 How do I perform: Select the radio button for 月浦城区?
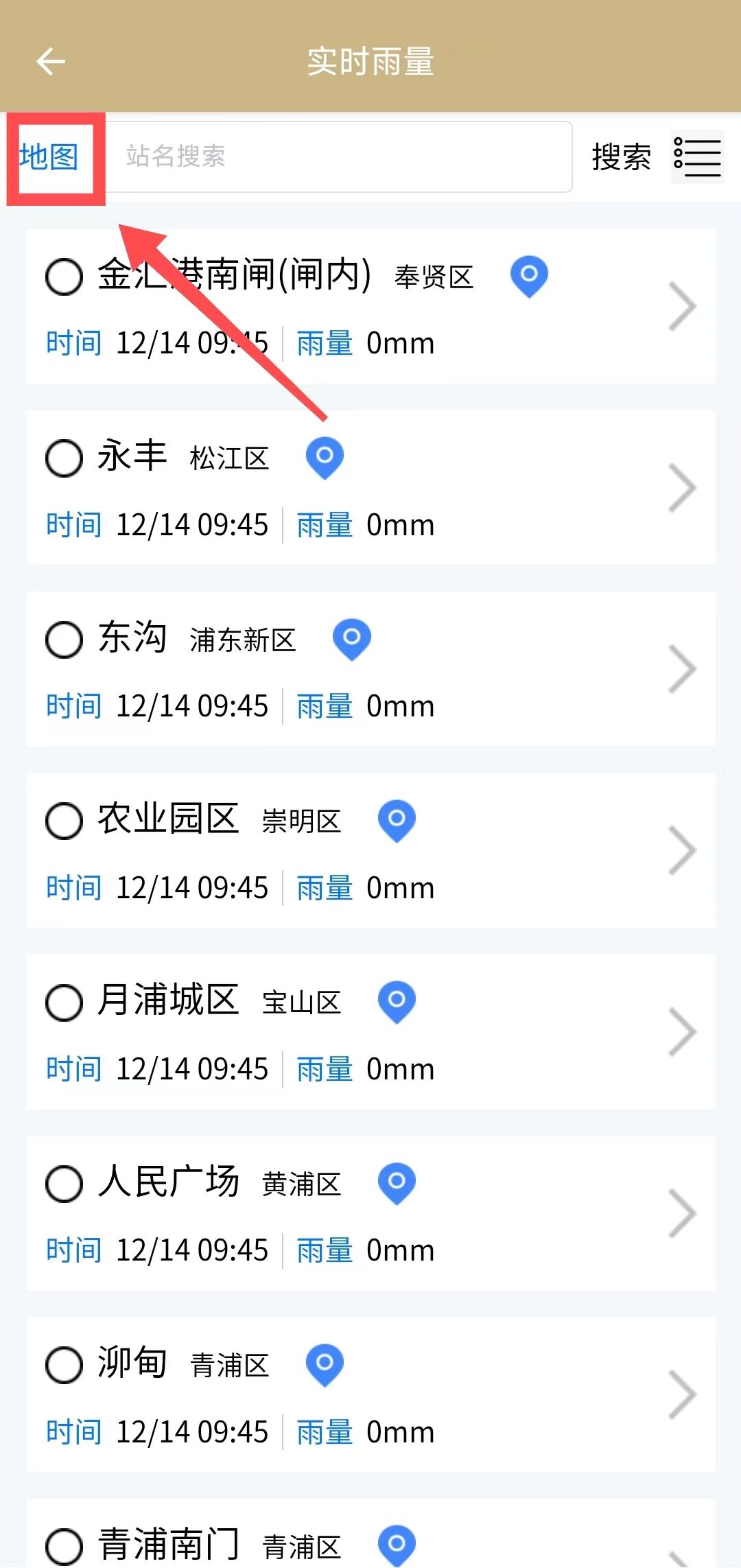tap(64, 1003)
